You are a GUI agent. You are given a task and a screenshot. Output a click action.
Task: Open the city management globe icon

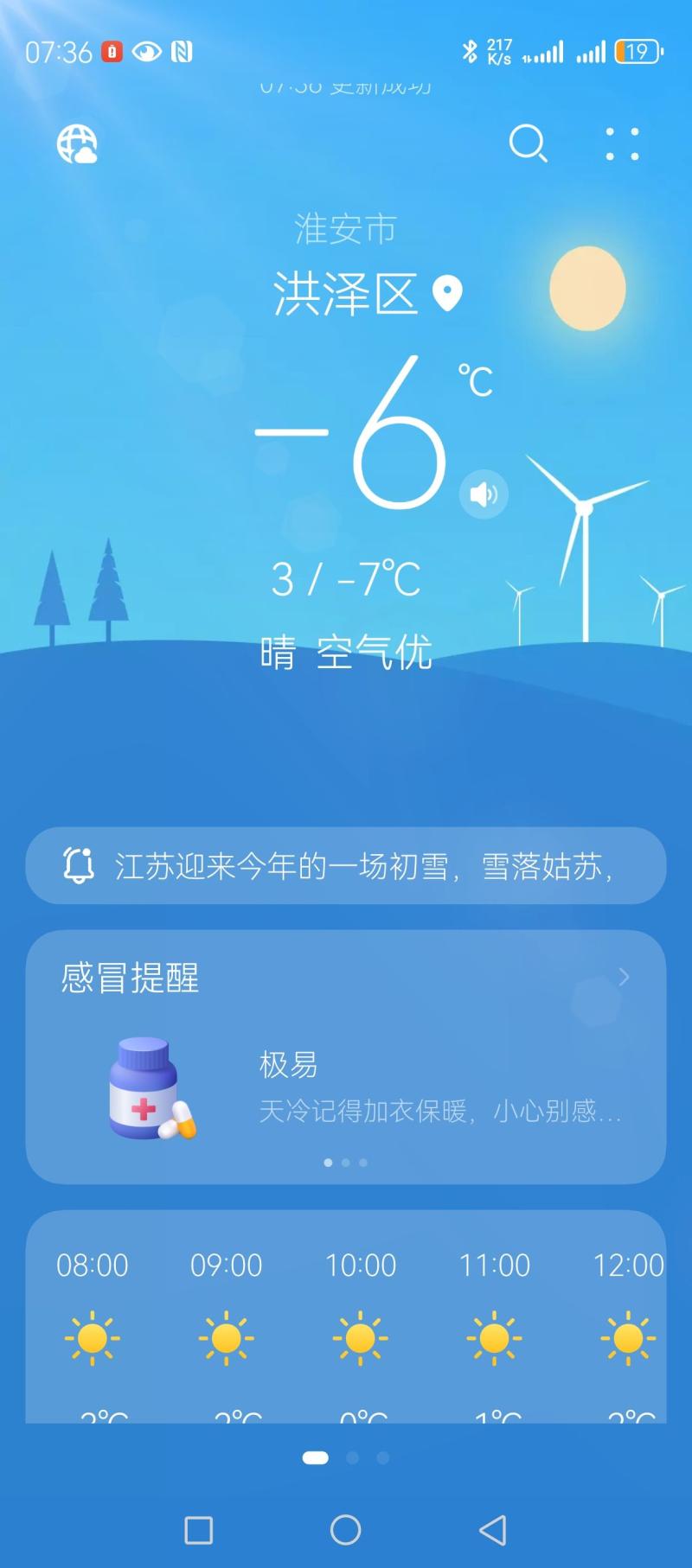tap(77, 143)
